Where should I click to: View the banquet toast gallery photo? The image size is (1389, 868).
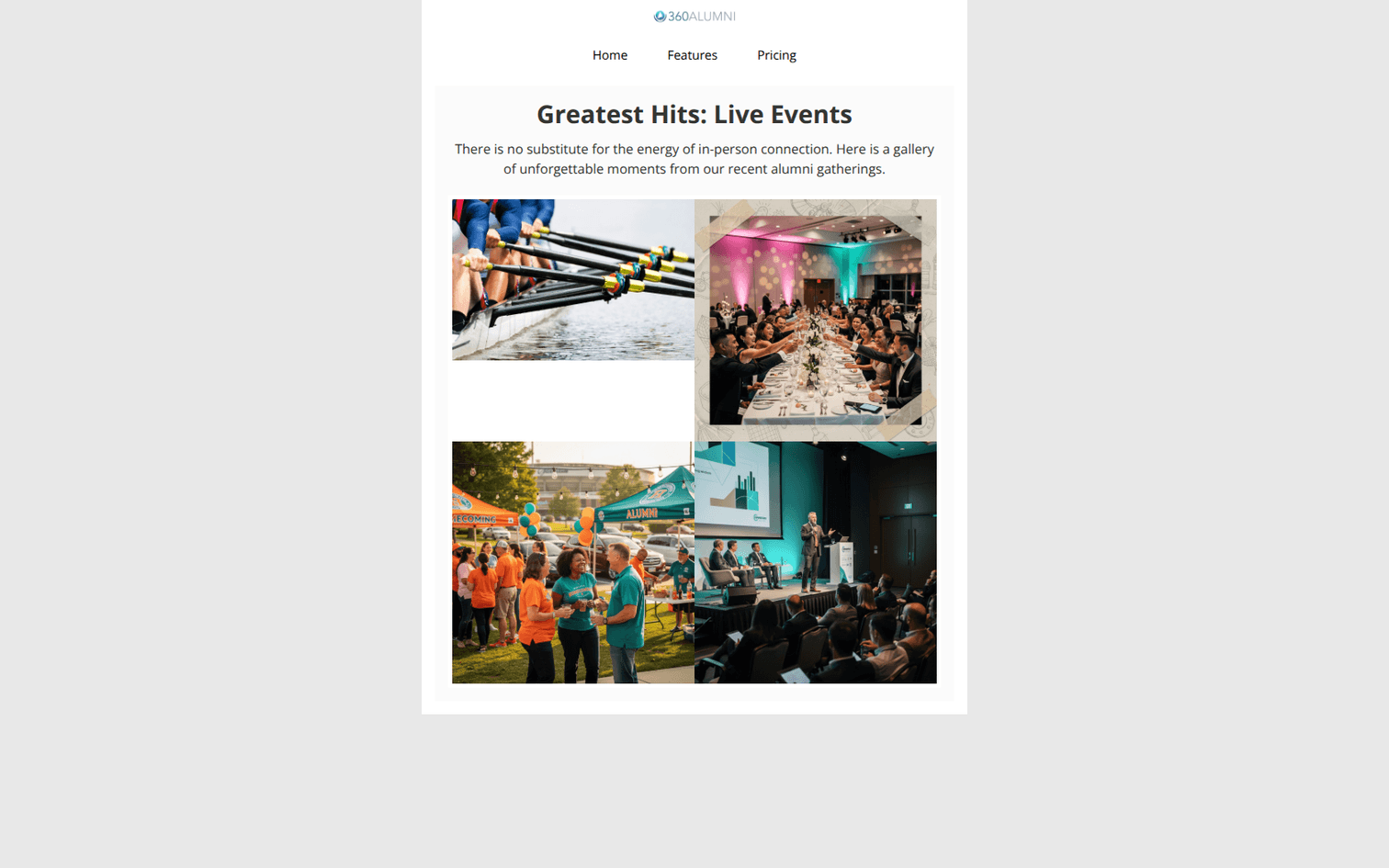815,320
